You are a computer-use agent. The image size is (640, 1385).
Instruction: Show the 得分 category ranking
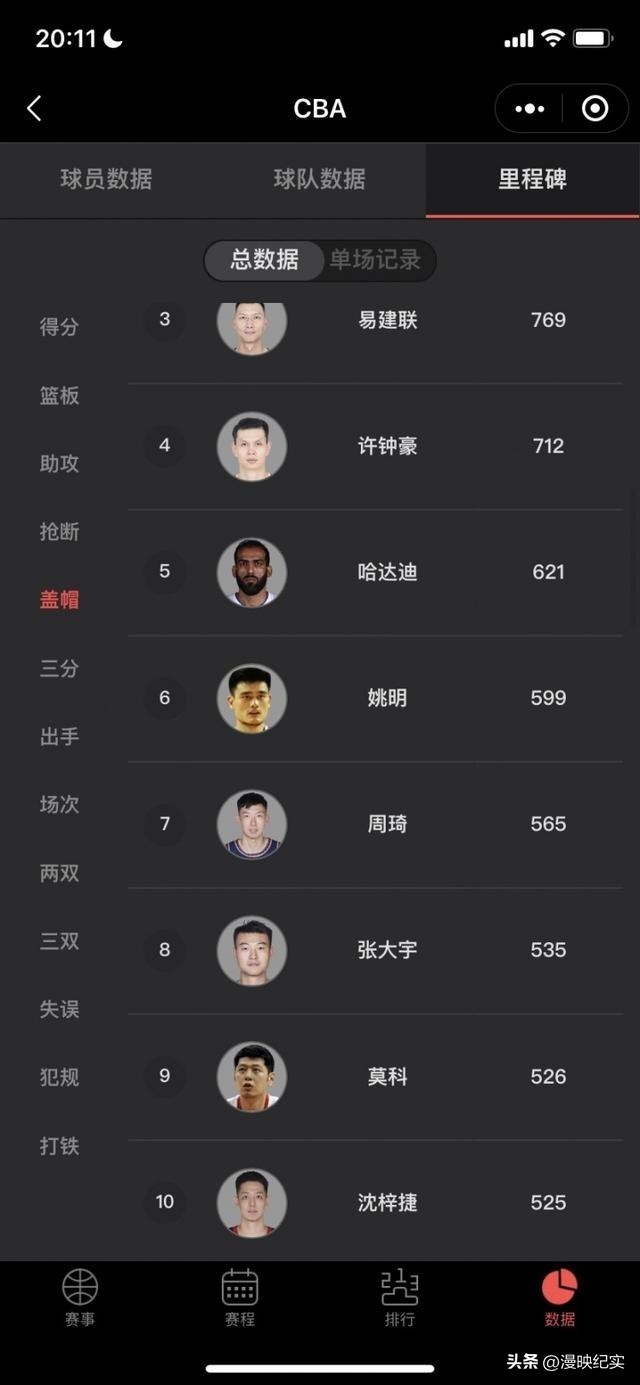pos(59,326)
